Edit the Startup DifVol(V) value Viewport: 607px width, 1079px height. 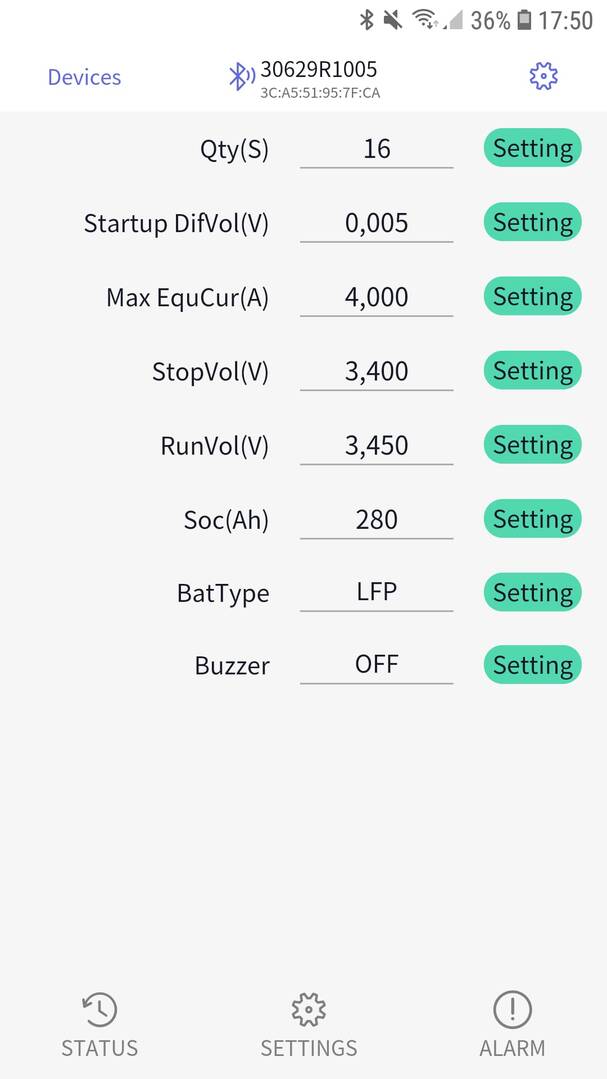click(x=376, y=223)
